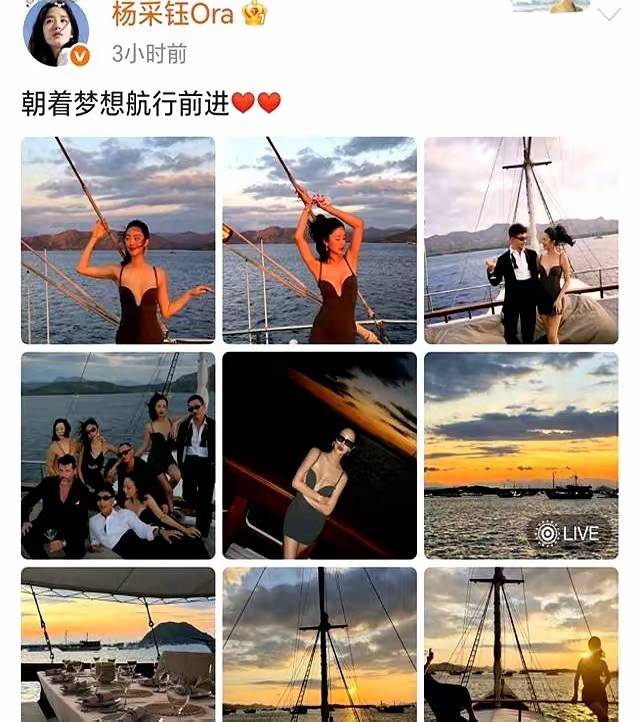This screenshot has height=722, width=640.
Task: View the photo with both hands on head
Action: coord(319,241)
